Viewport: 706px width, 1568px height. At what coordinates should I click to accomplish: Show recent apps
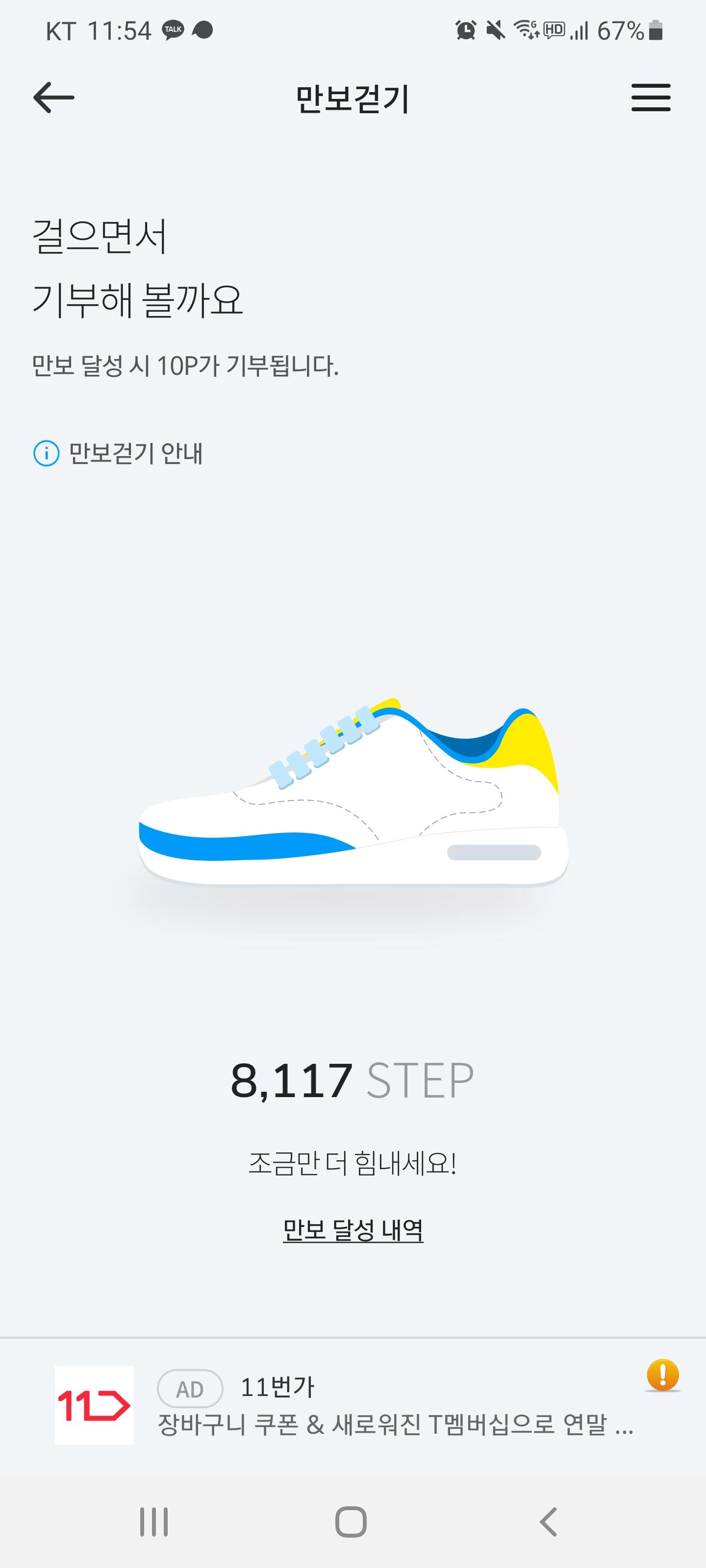point(154,1522)
